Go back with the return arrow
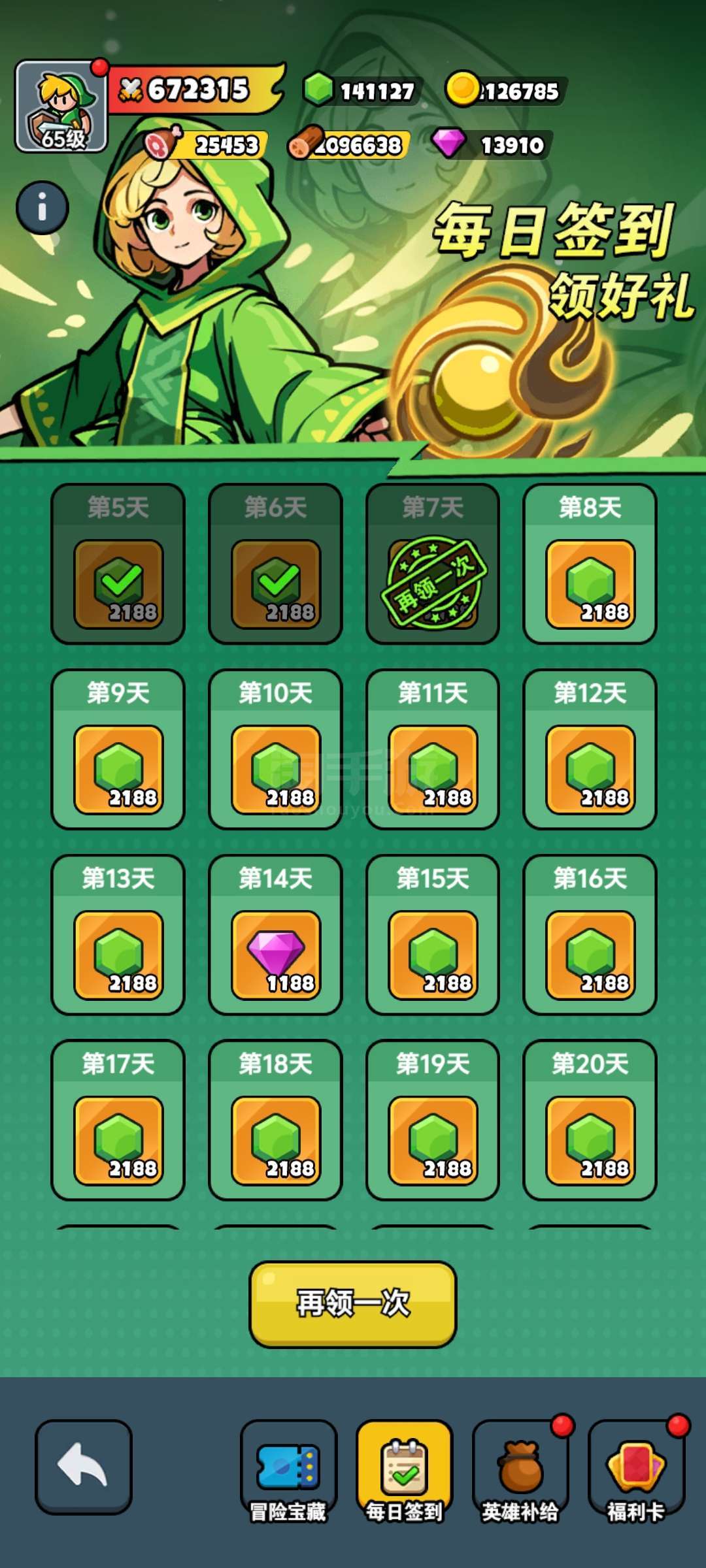Screen dimensions: 706x1568 click(x=84, y=1466)
